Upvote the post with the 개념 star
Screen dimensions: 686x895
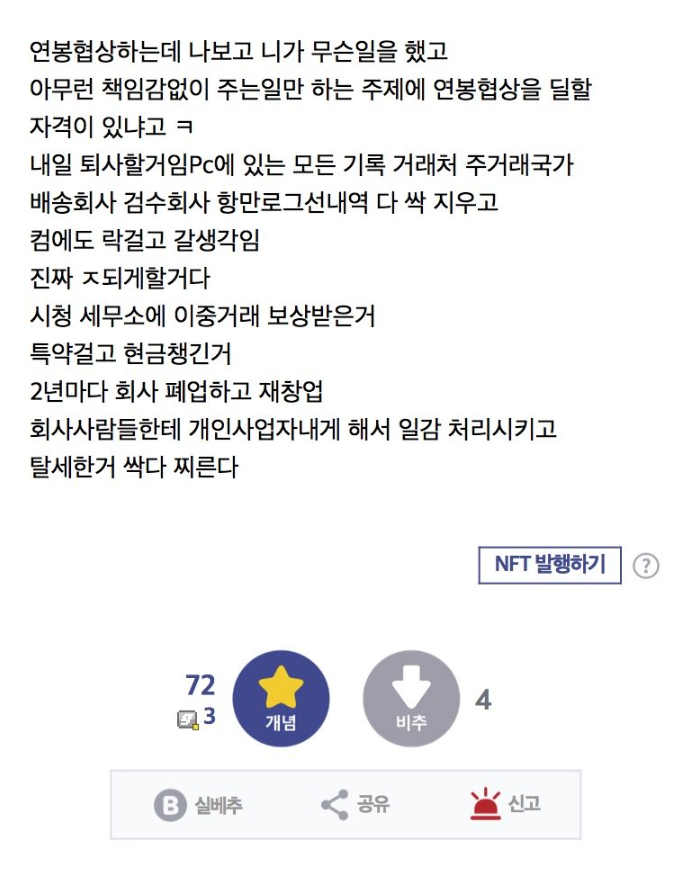click(281, 699)
